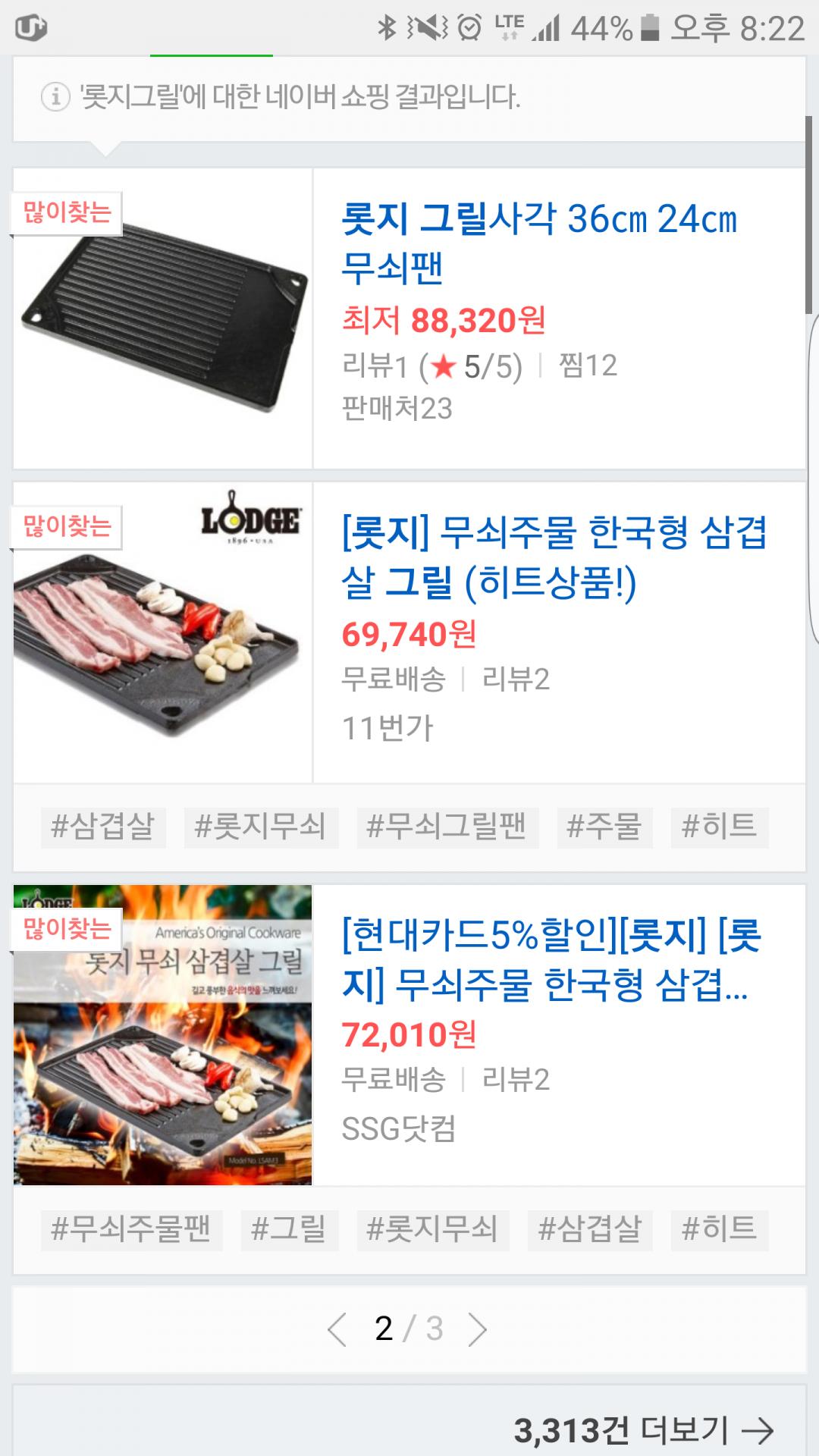Viewport: 819px width, 1456px height.
Task: Open the SSG닷컴 72,010원 product image
Action: pyautogui.click(x=163, y=1034)
